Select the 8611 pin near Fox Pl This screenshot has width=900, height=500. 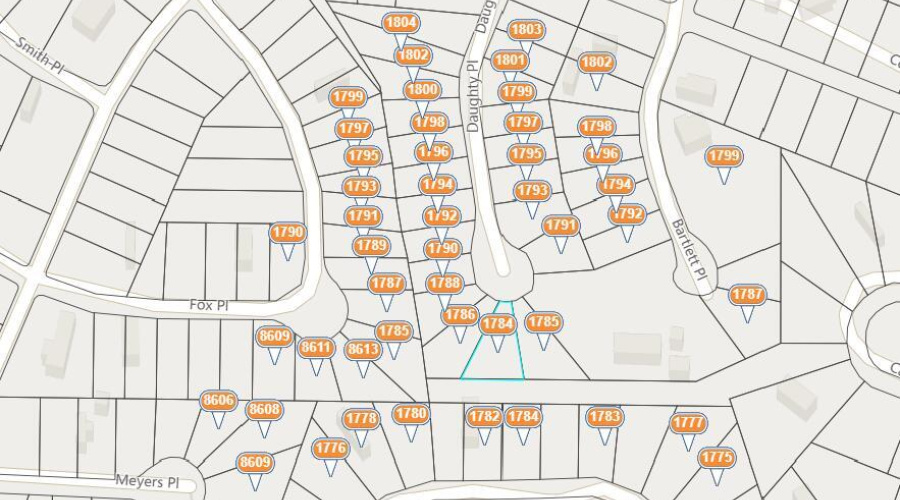pyautogui.click(x=316, y=348)
